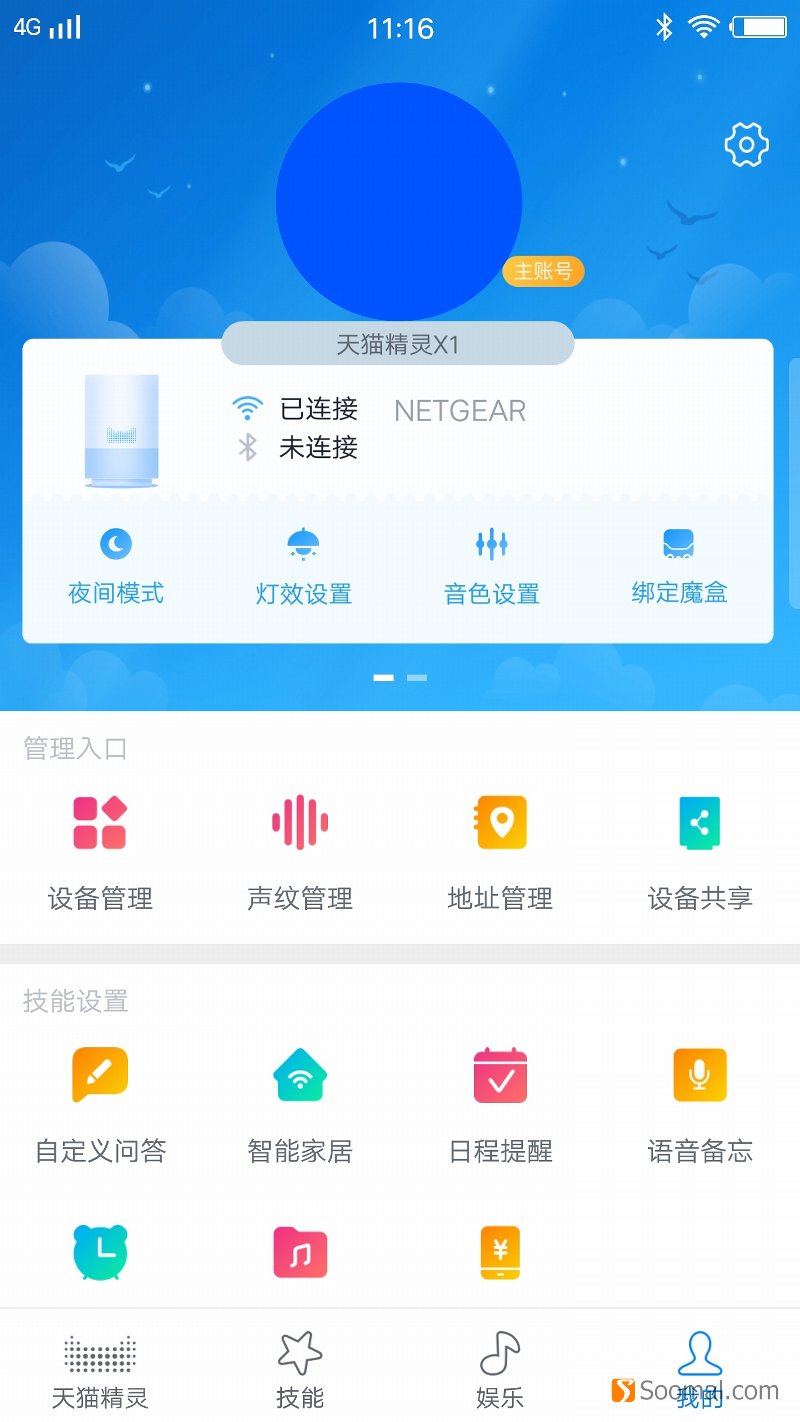Open 夜间模式 (night mode) settings
This screenshot has width=800, height=1422.
tap(115, 562)
